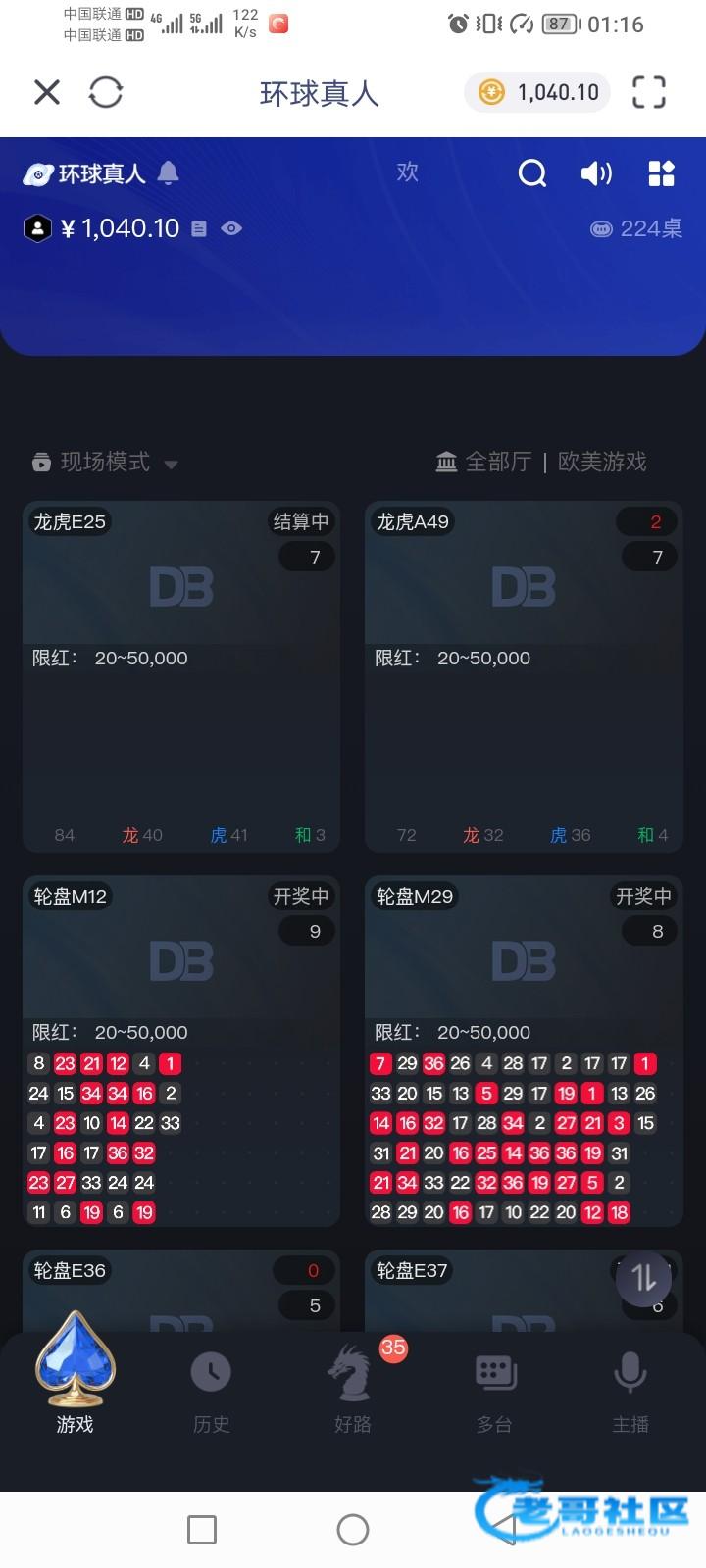Open the 全部厅 | 欧美游戏 hall filter
The width and height of the screenshot is (706, 1568).
[541, 462]
